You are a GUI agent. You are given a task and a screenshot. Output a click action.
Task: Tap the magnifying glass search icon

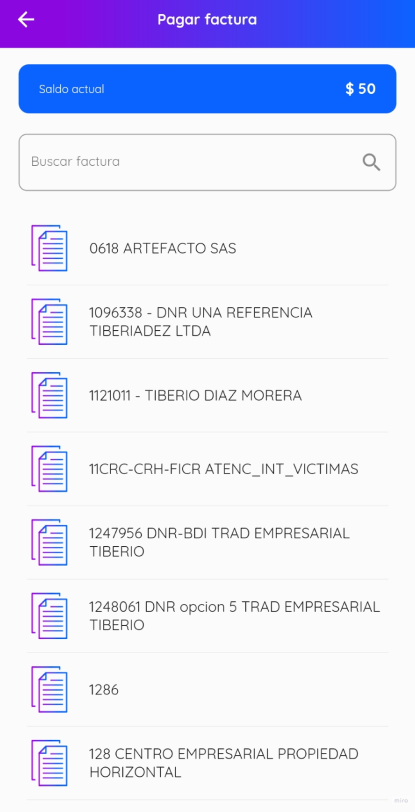371,162
